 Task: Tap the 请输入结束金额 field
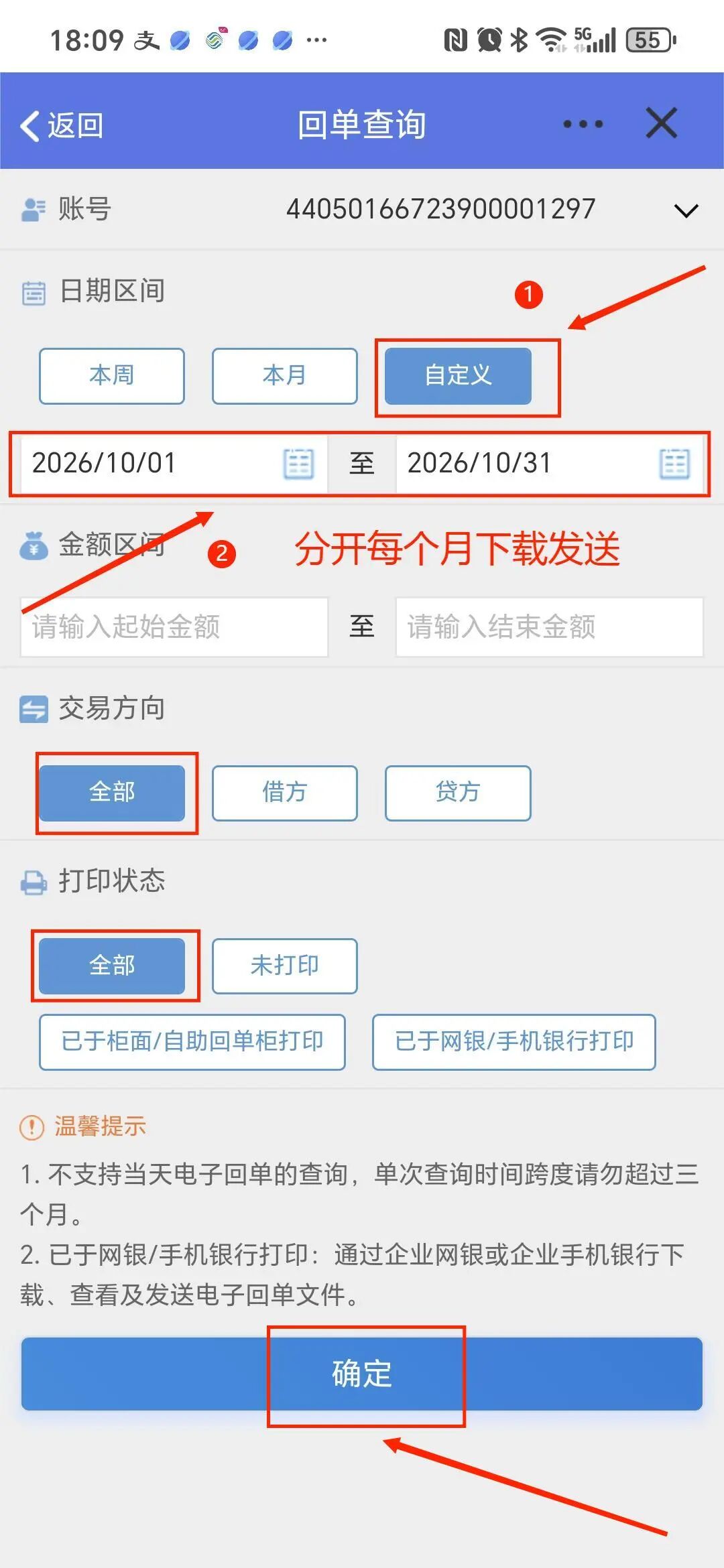549,627
